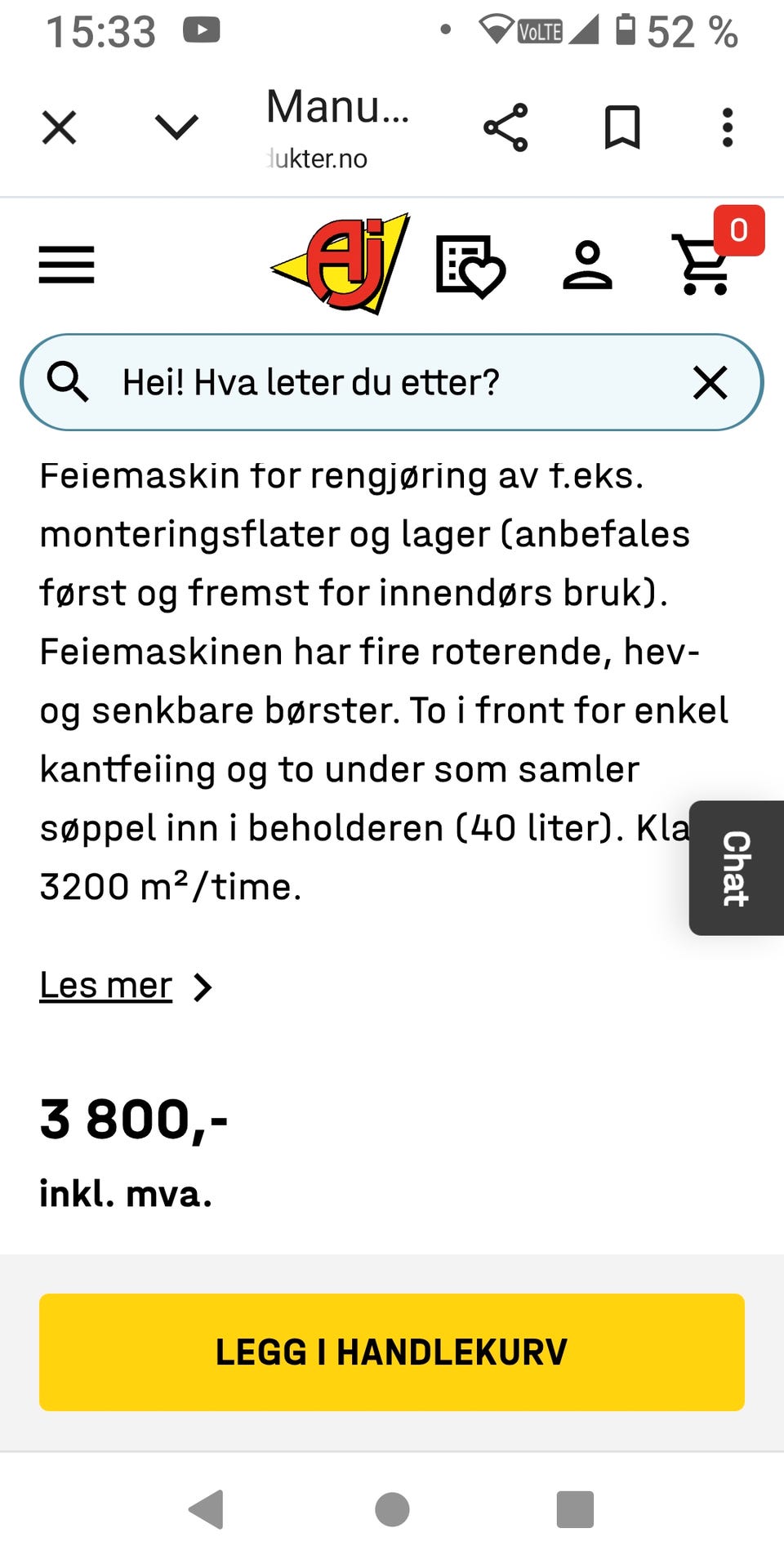Image resolution: width=784 pixels, height=1568 pixels.
Task: Collapse the page with the down chevron
Action: [176, 127]
